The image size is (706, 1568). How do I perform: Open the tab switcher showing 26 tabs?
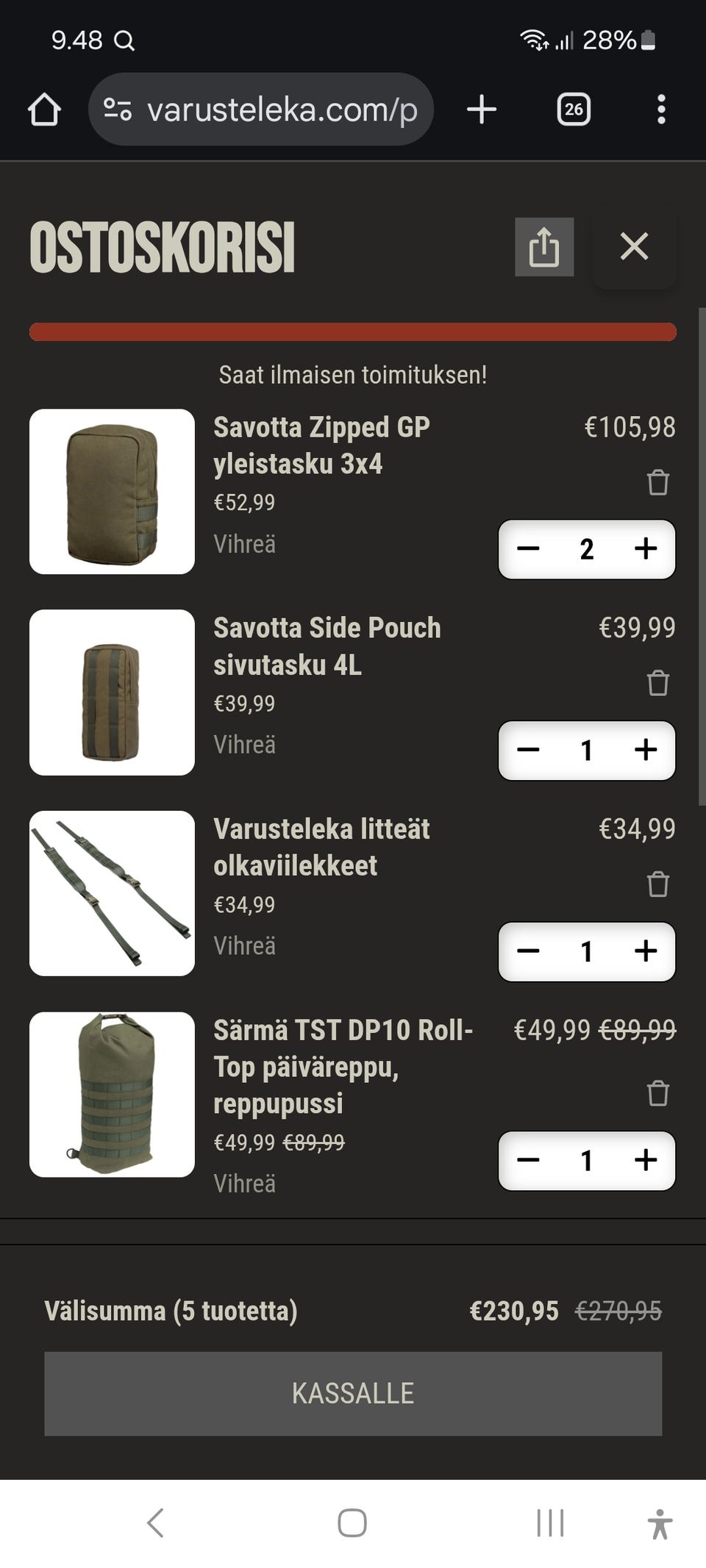tap(574, 110)
